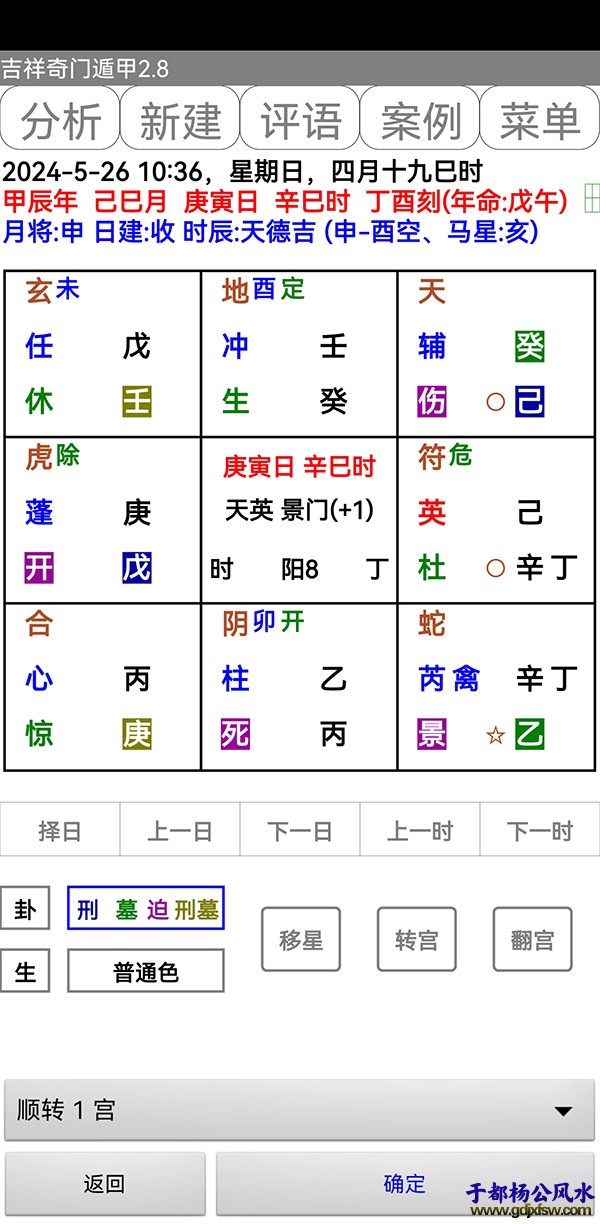Go to next day with 下一日

tap(300, 831)
